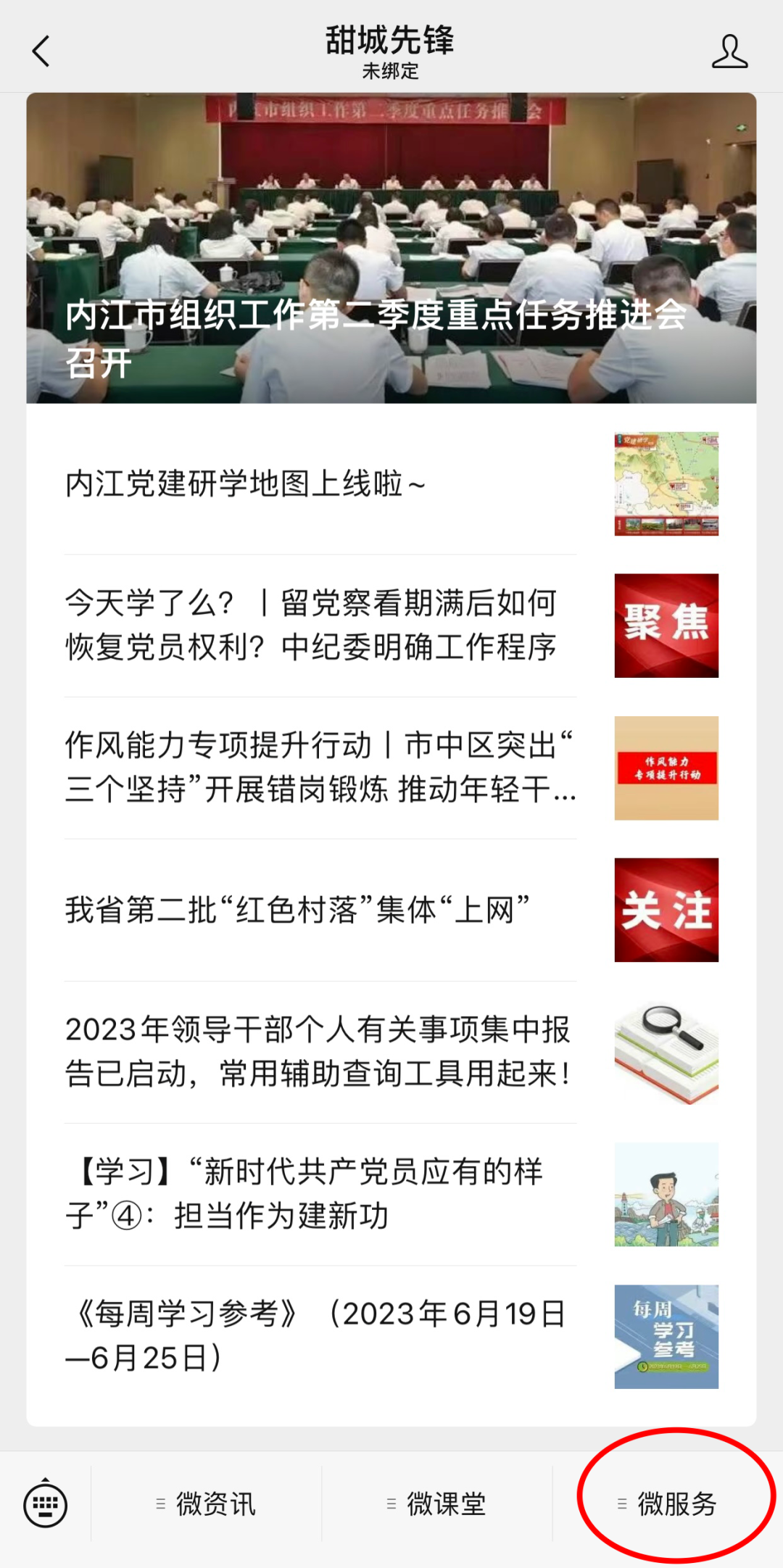Image resolution: width=783 pixels, height=1568 pixels.
Task: Open the account profile icon
Action: [729, 51]
